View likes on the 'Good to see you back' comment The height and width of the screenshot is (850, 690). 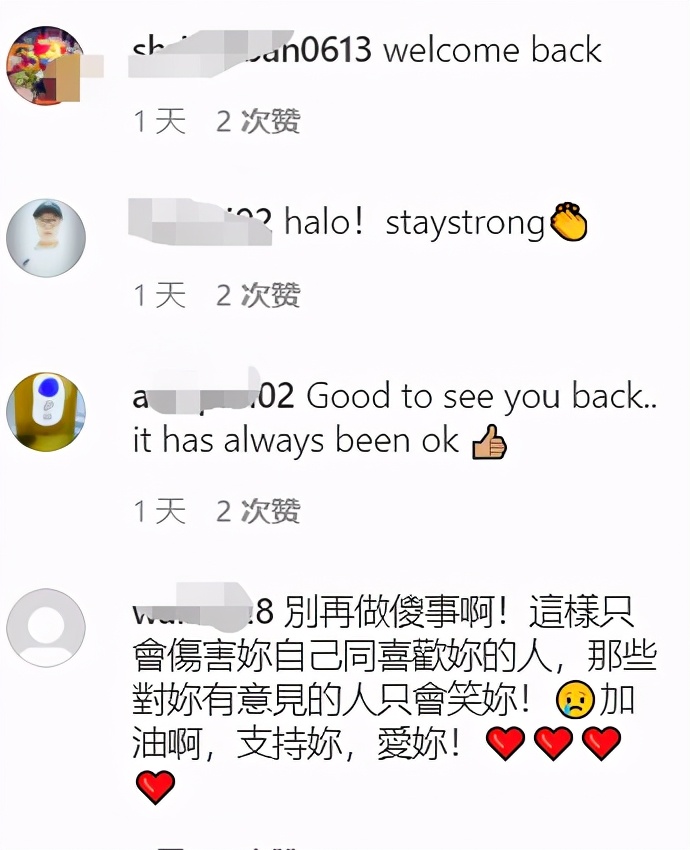(258, 511)
